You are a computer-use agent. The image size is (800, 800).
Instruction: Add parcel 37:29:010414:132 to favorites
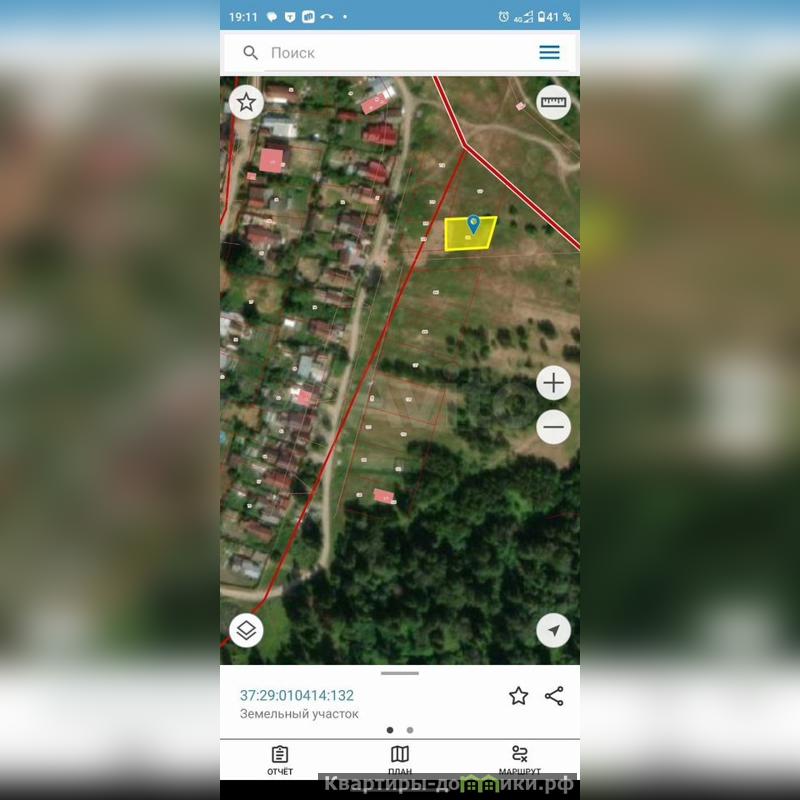point(518,696)
